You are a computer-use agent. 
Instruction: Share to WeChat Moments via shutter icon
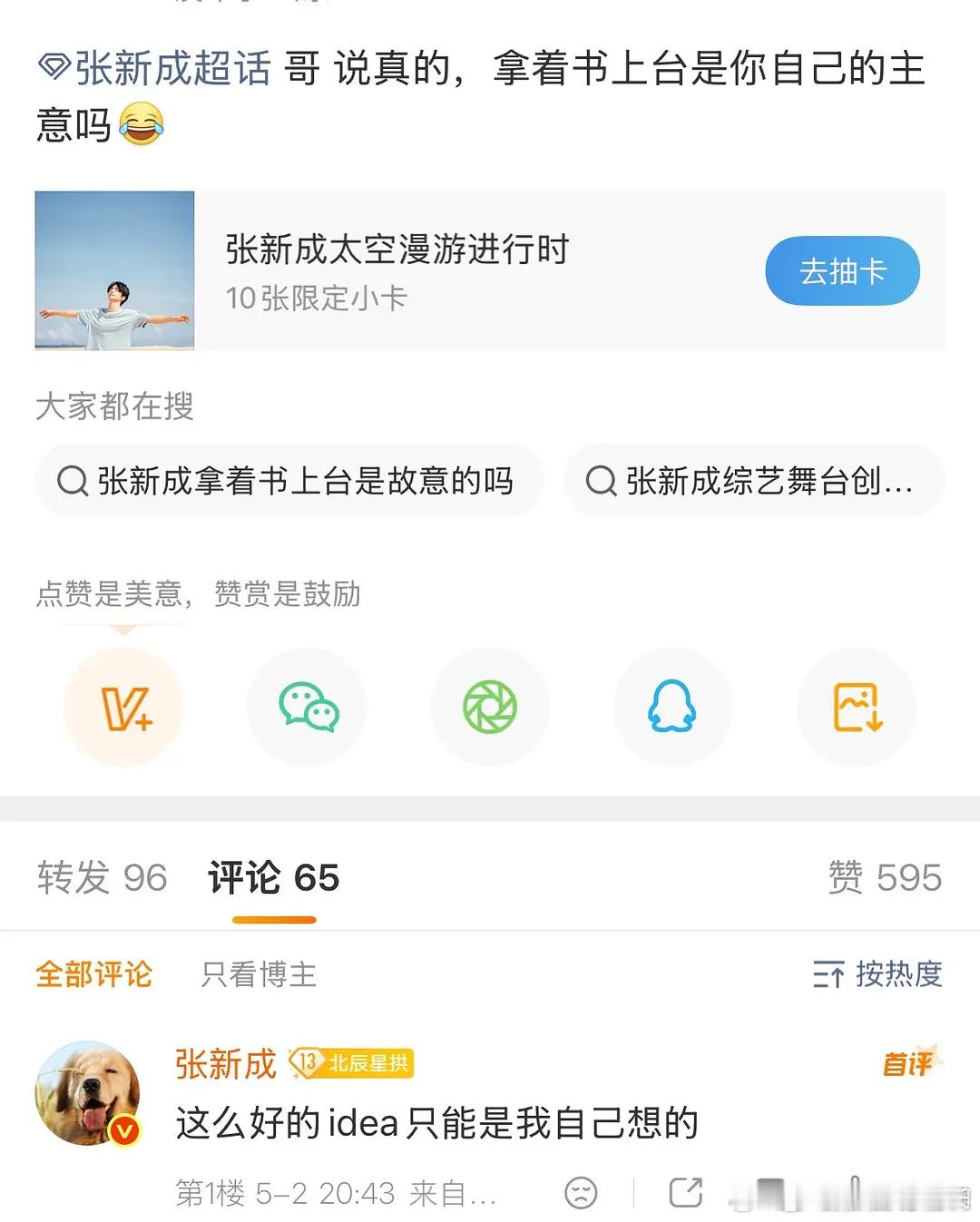click(x=490, y=707)
